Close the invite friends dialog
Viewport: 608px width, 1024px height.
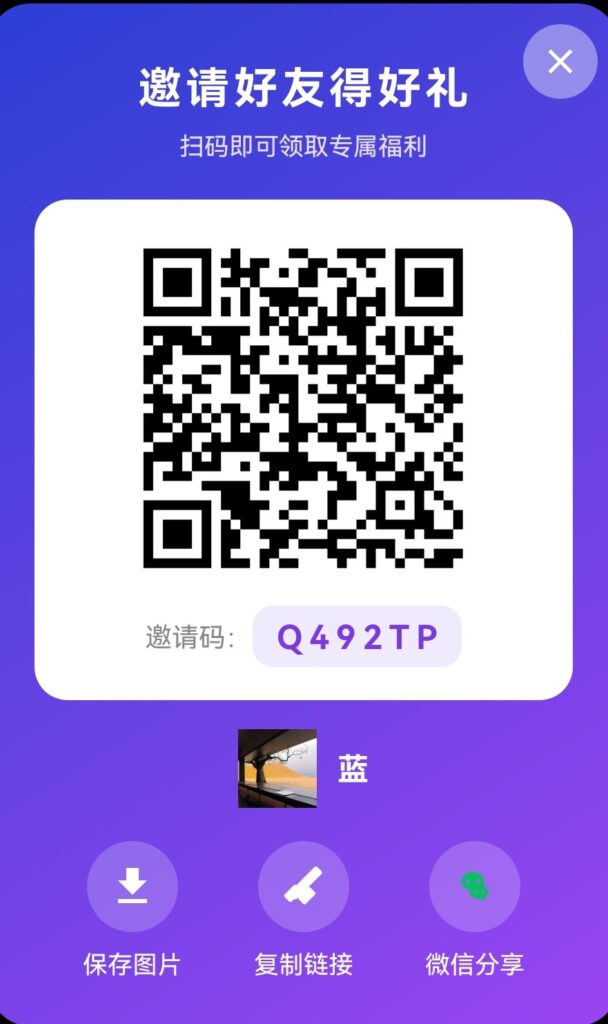pyautogui.click(x=560, y=62)
